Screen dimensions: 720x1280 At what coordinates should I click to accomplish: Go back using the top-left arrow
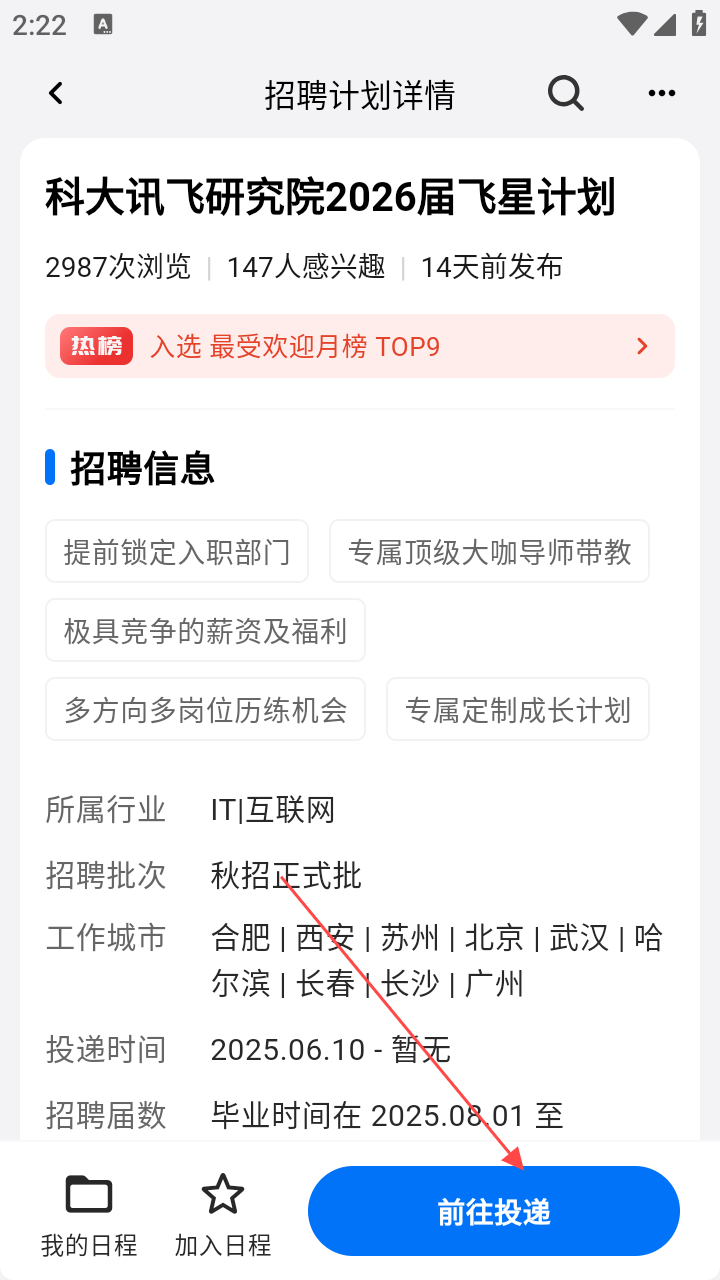(x=56, y=93)
